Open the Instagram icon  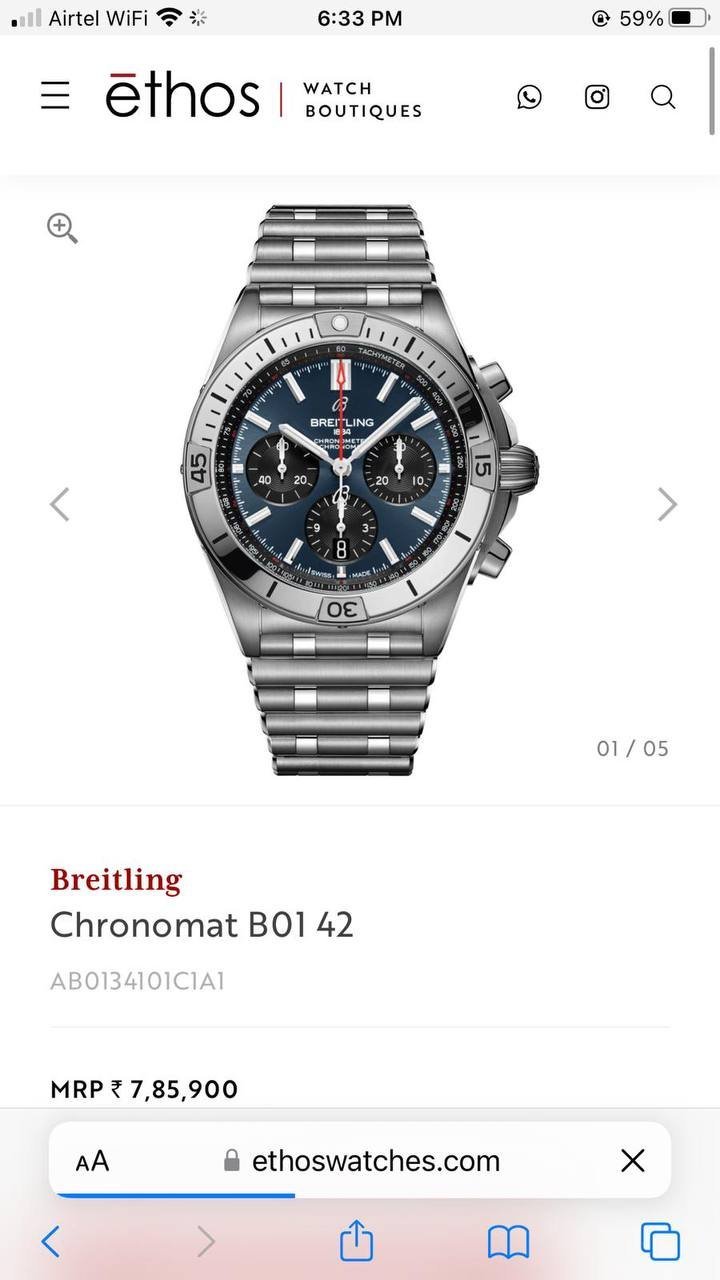pyautogui.click(x=597, y=97)
